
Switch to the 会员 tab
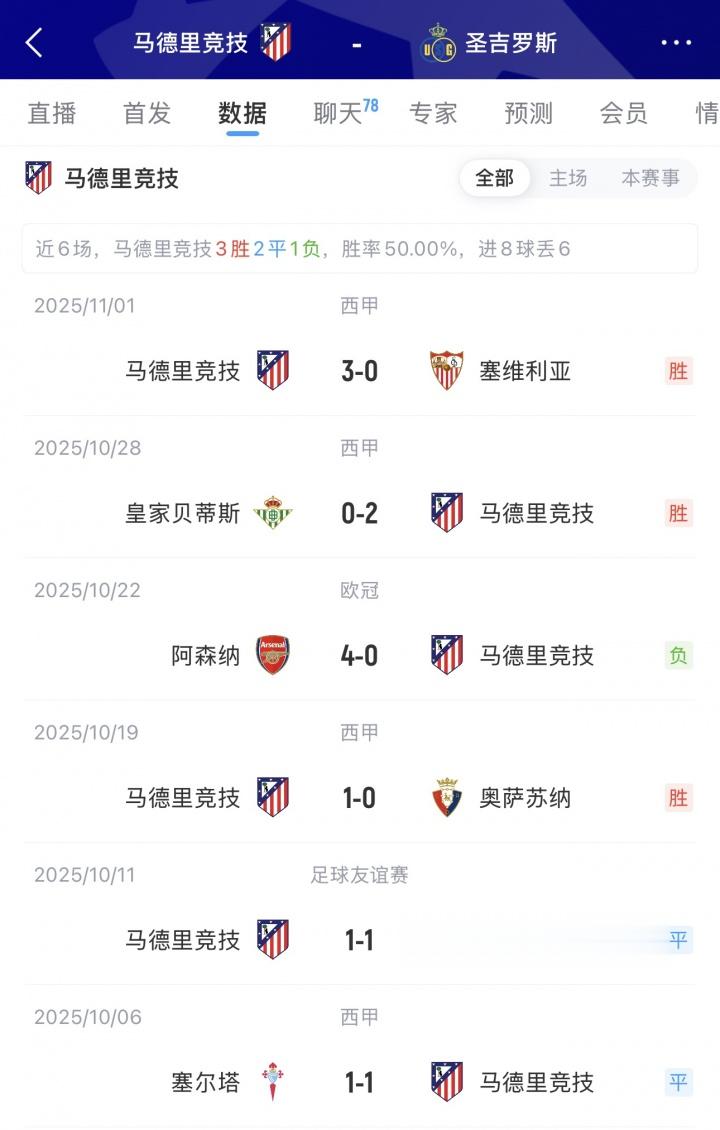tap(623, 113)
